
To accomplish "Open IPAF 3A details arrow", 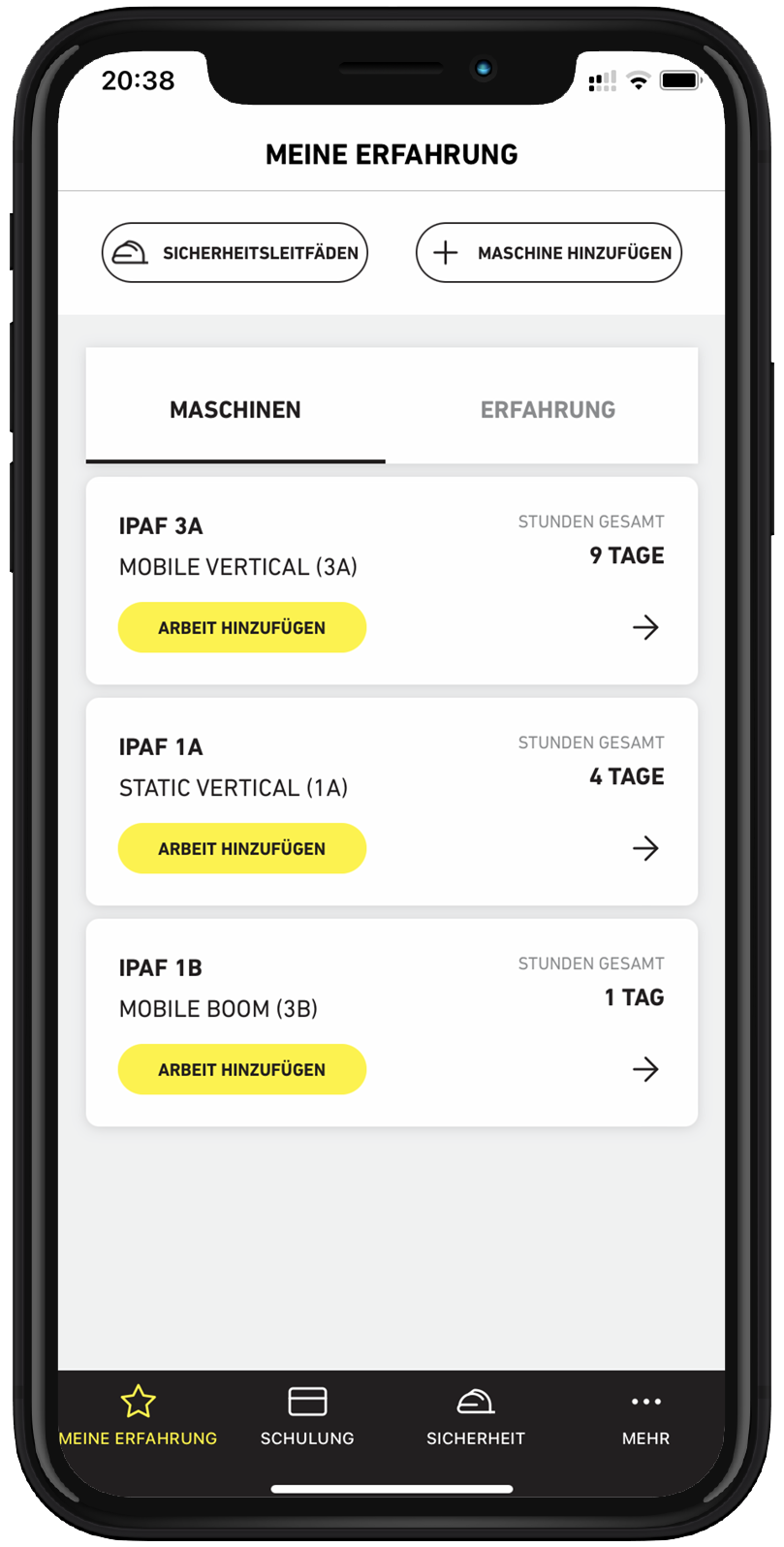I will pyautogui.click(x=645, y=628).
